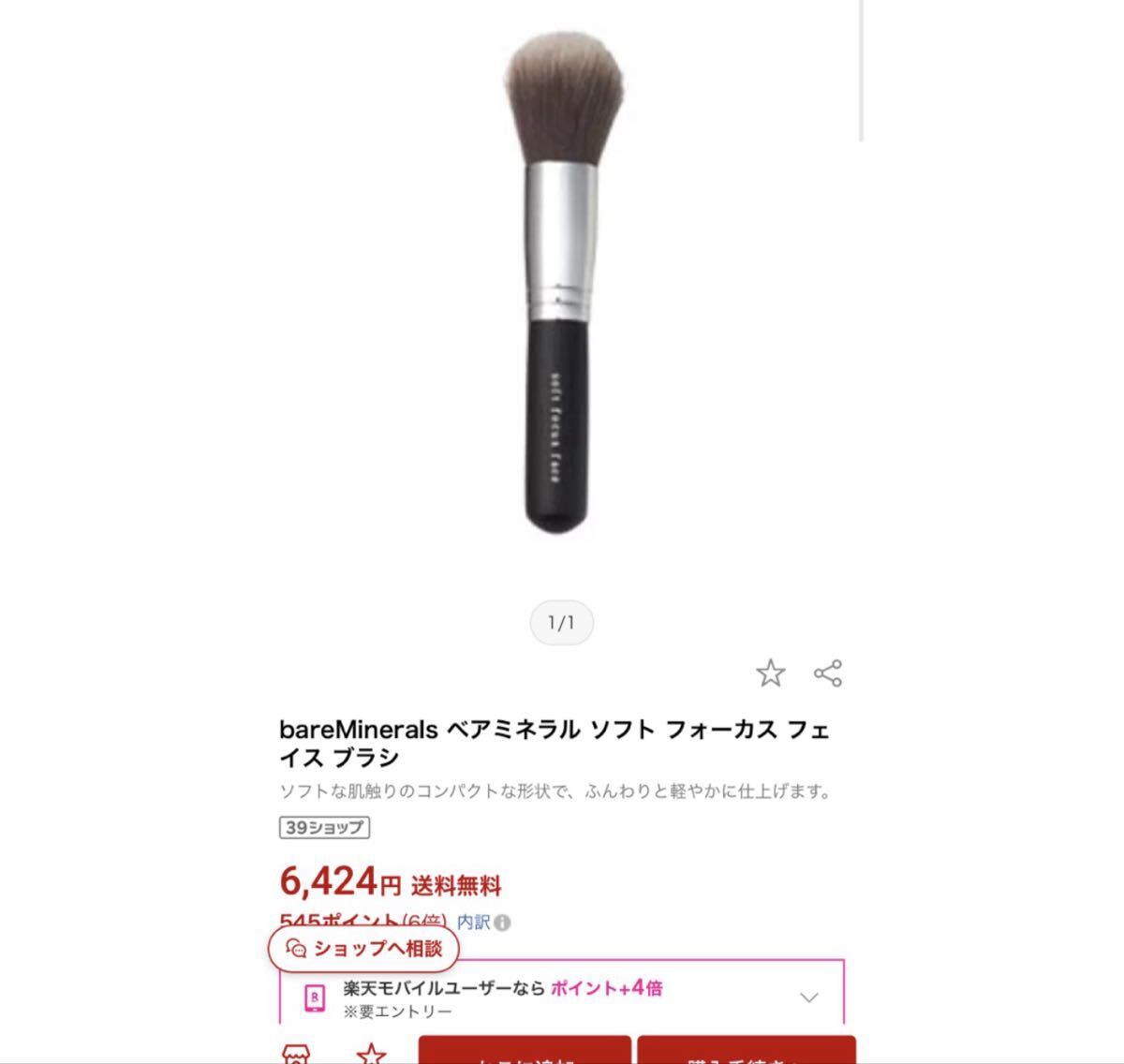The image size is (1124, 1064).
Task: Open the shop page icon in bottom bar
Action: click(x=297, y=1055)
